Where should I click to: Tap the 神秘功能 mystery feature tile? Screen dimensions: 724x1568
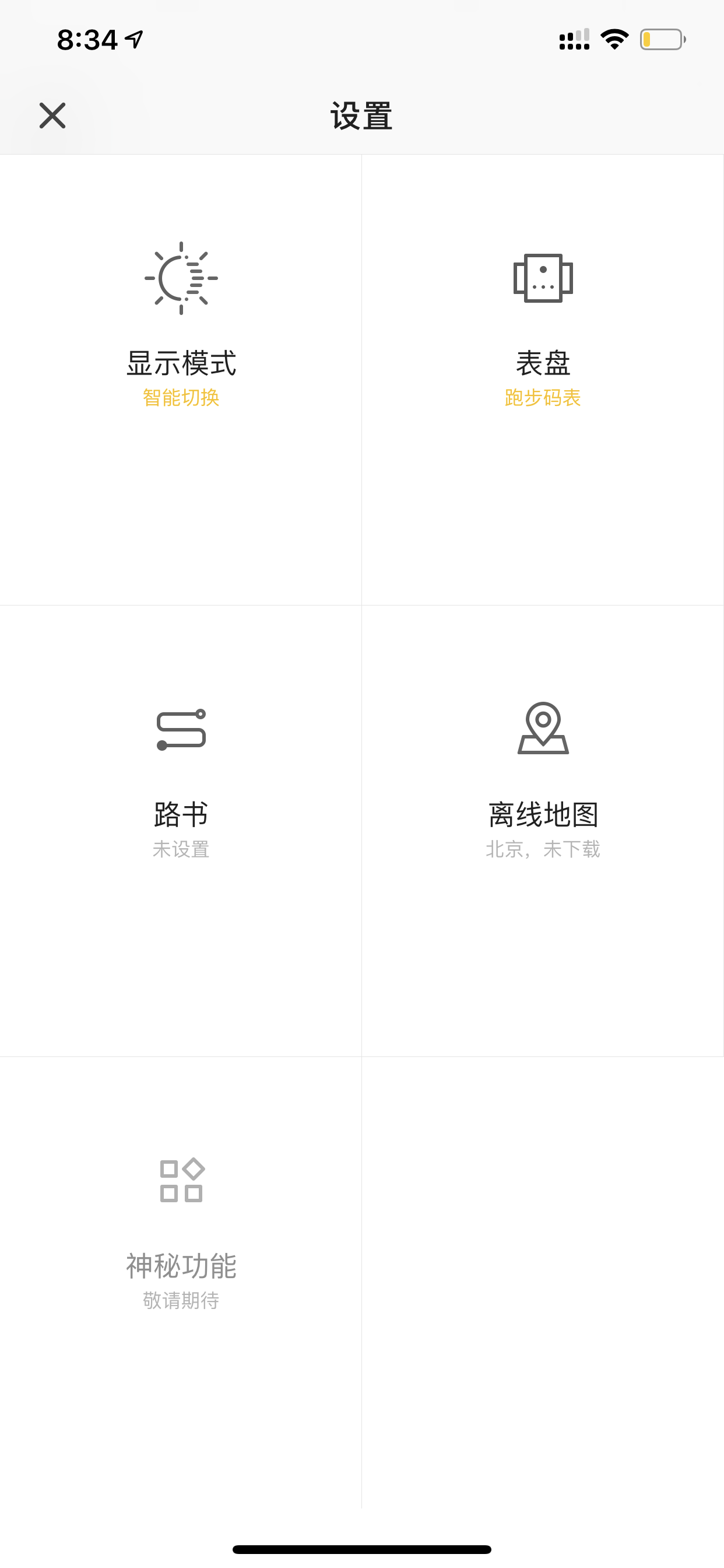[181, 1283]
